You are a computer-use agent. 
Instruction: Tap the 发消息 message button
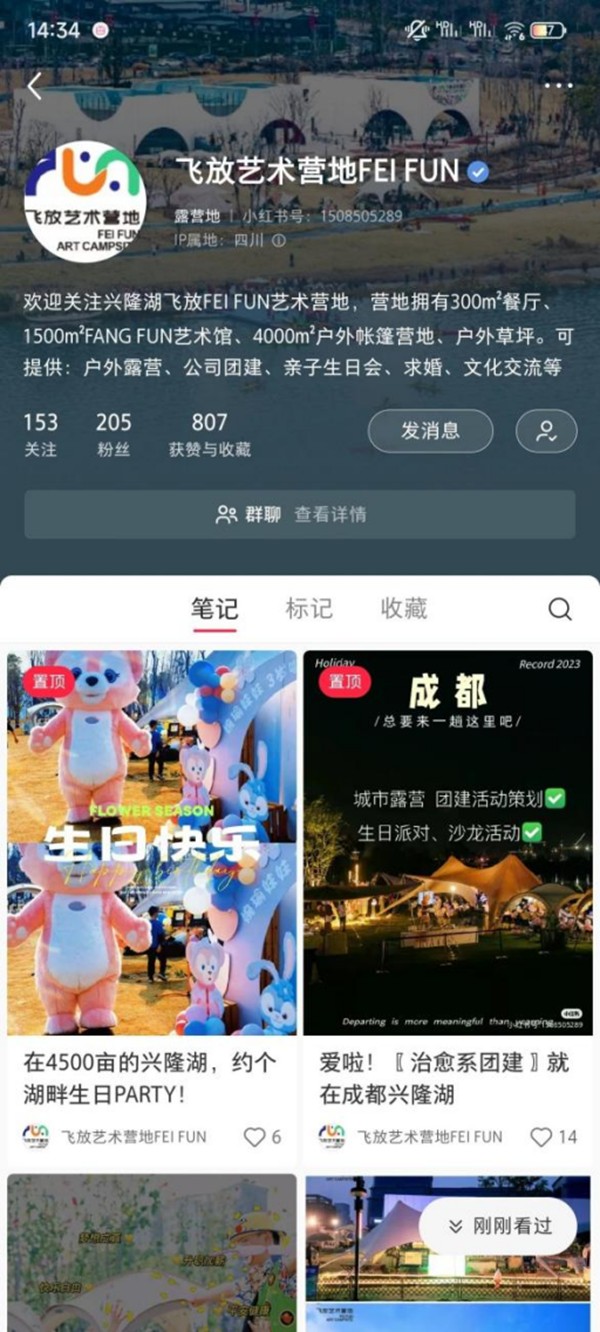(x=430, y=431)
